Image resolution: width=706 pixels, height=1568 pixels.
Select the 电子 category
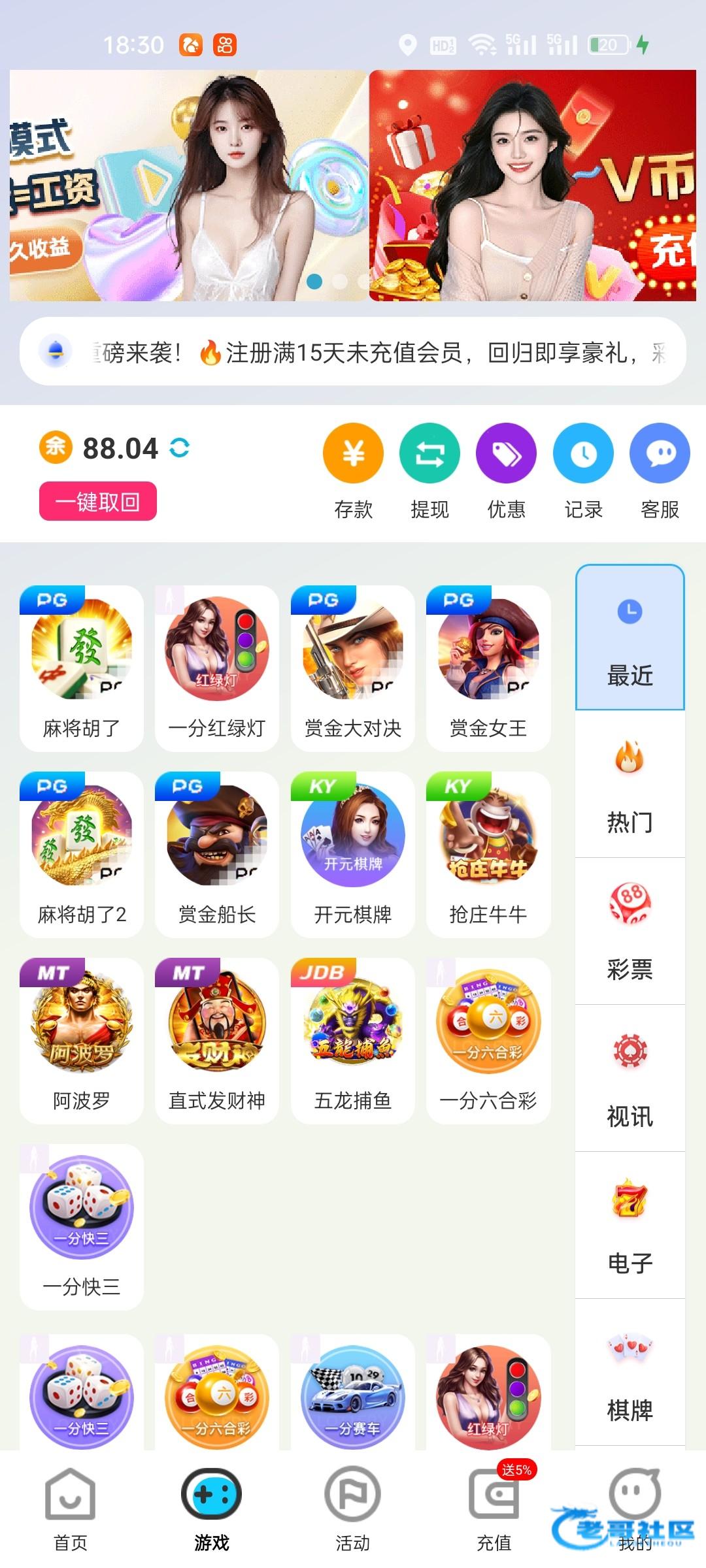(x=630, y=1225)
